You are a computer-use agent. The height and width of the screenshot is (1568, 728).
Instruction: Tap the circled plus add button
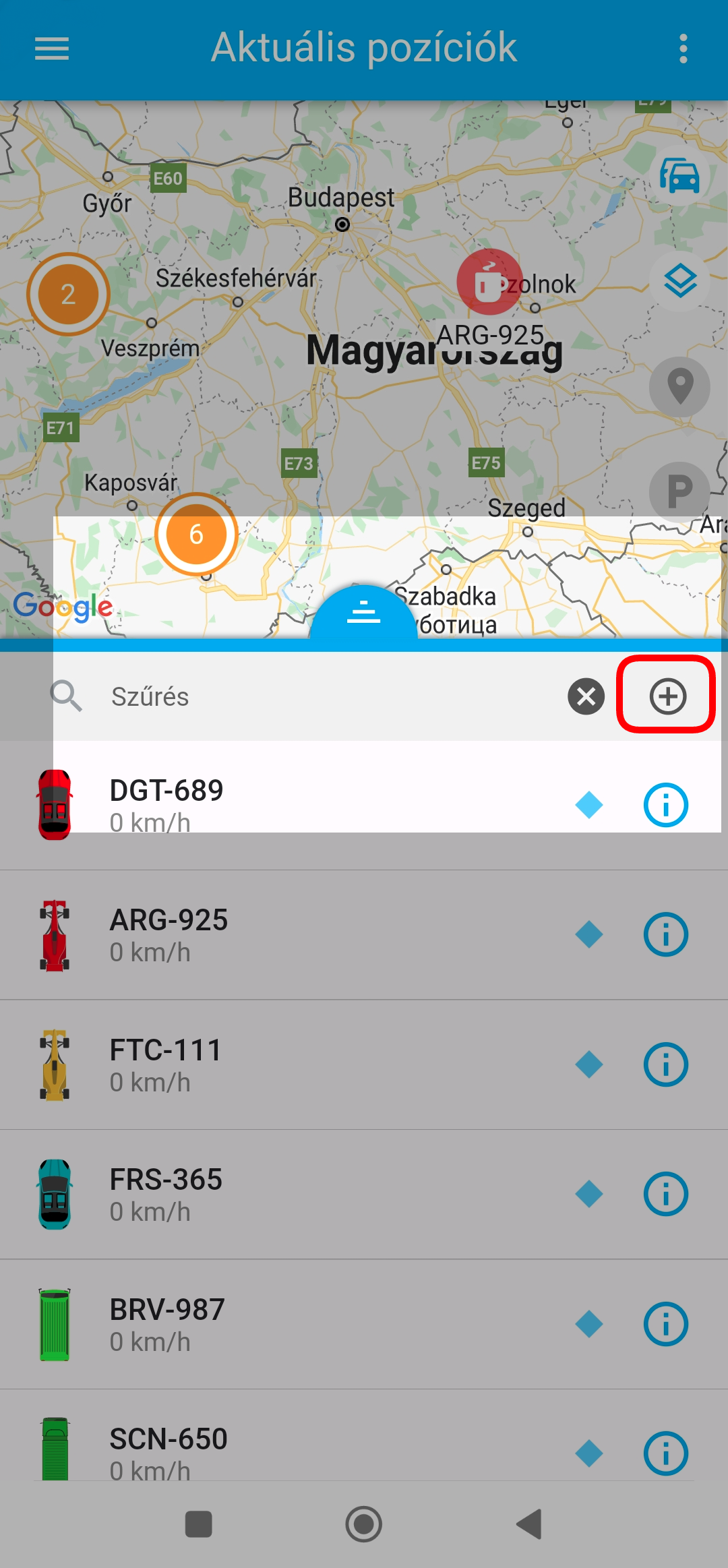pyautogui.click(x=667, y=696)
